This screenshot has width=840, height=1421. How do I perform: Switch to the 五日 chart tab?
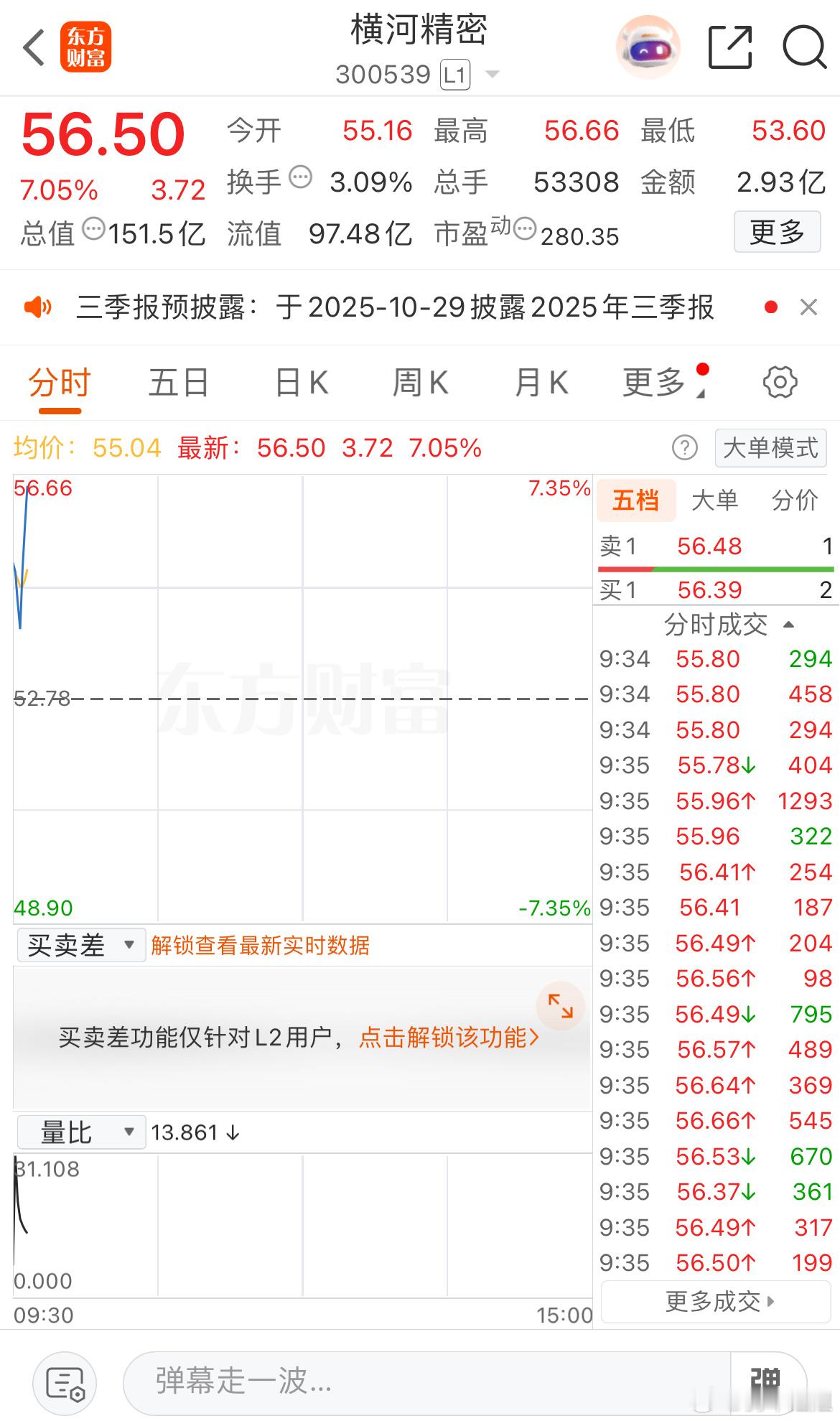[x=178, y=383]
